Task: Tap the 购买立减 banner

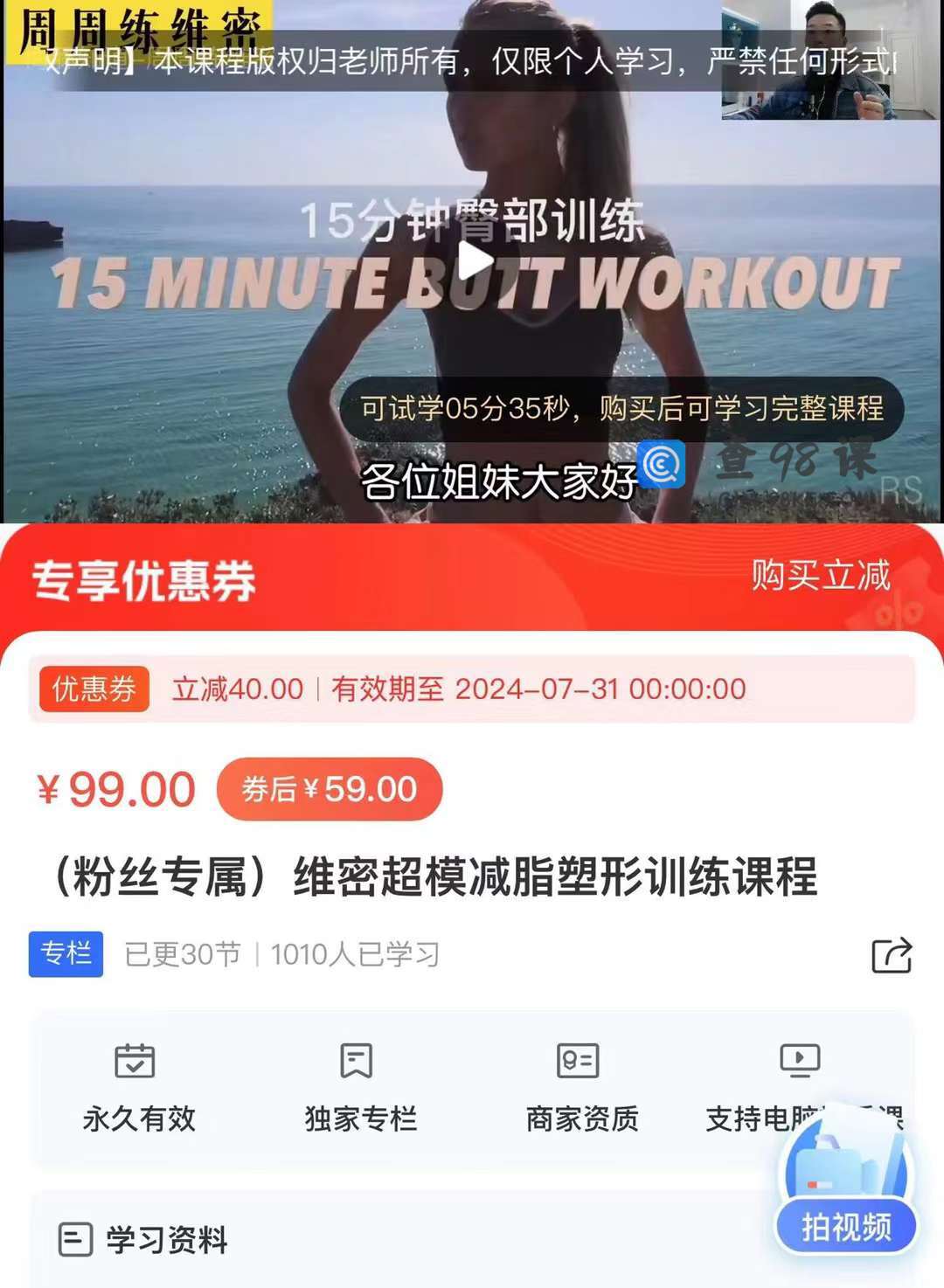Action: point(820,576)
